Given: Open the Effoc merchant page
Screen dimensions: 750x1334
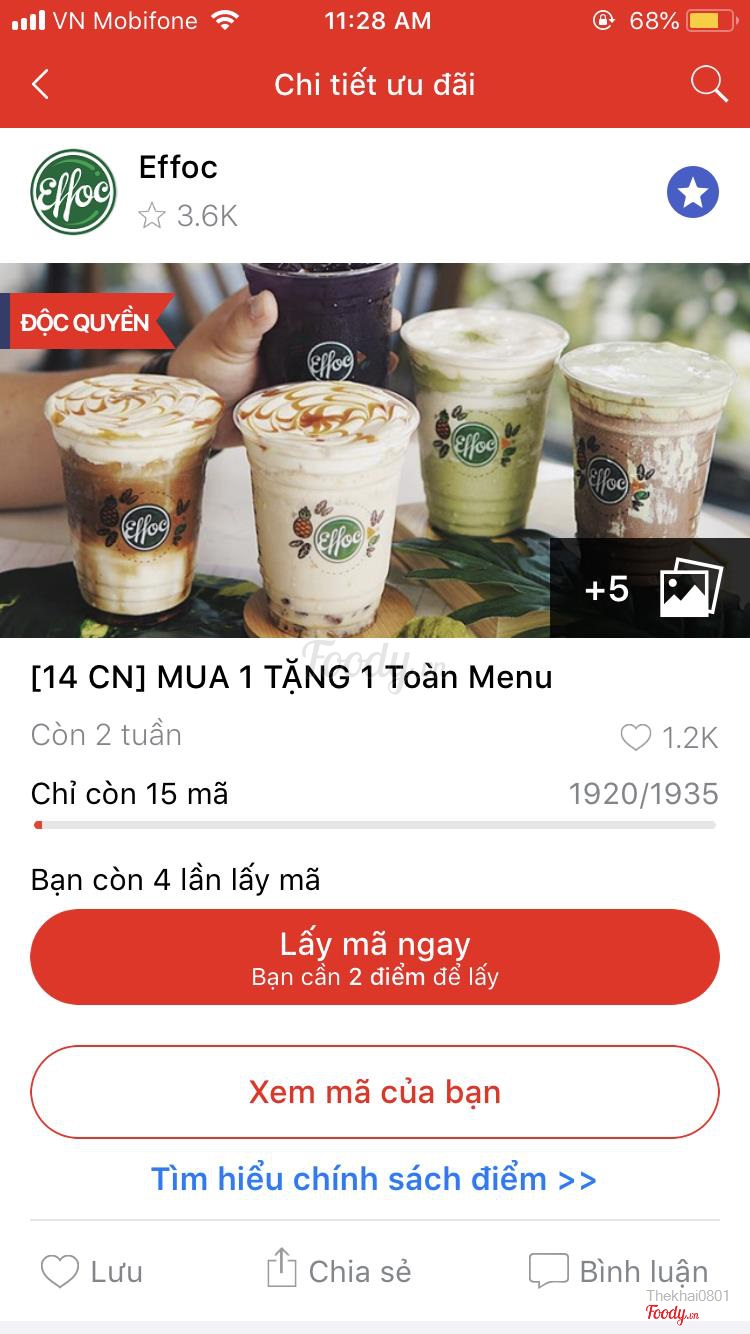Looking at the screenshot, I should (x=178, y=168).
